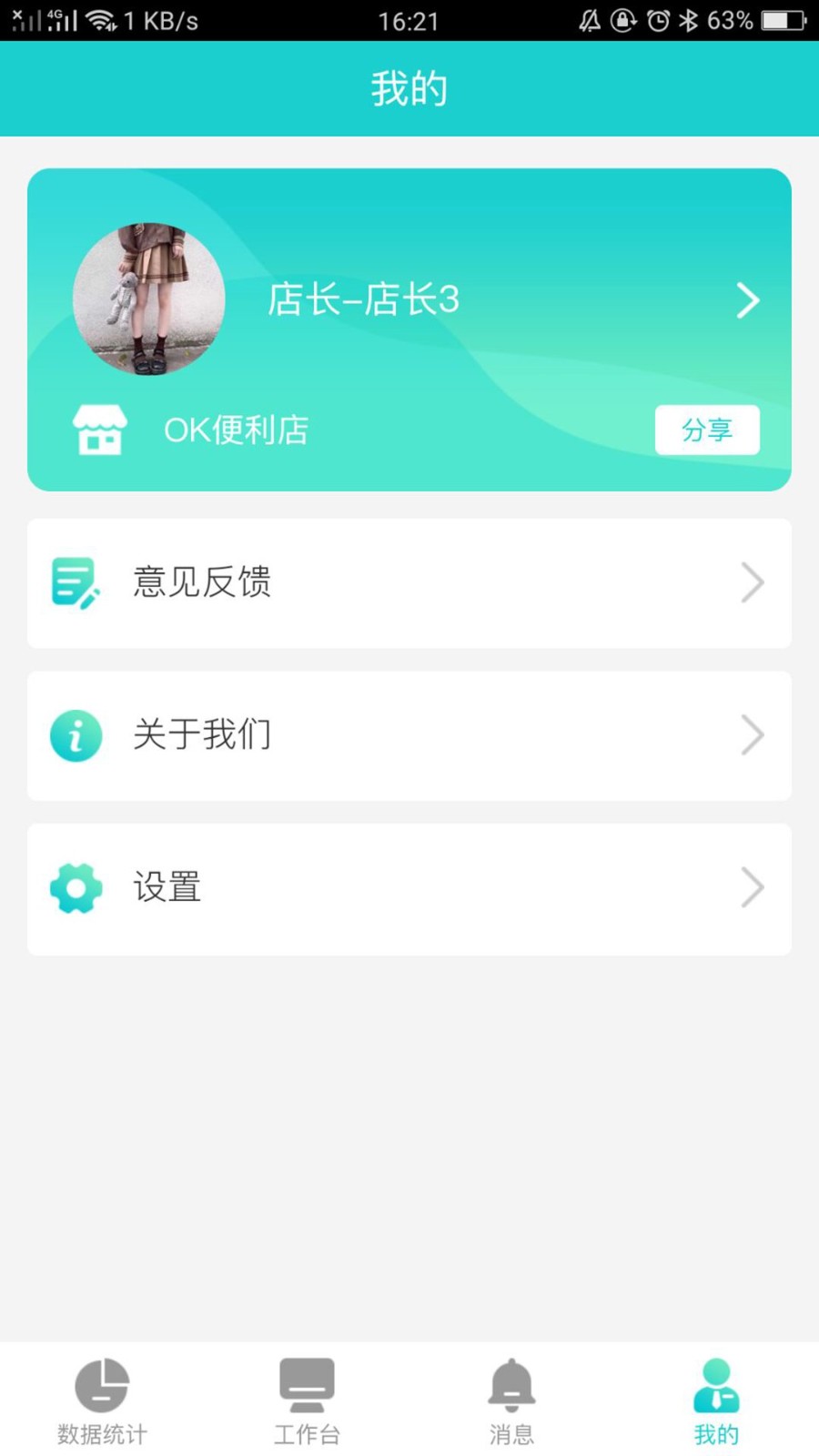The width and height of the screenshot is (819, 1456).
Task: Open the 设置 row chevron
Action: [x=753, y=887]
